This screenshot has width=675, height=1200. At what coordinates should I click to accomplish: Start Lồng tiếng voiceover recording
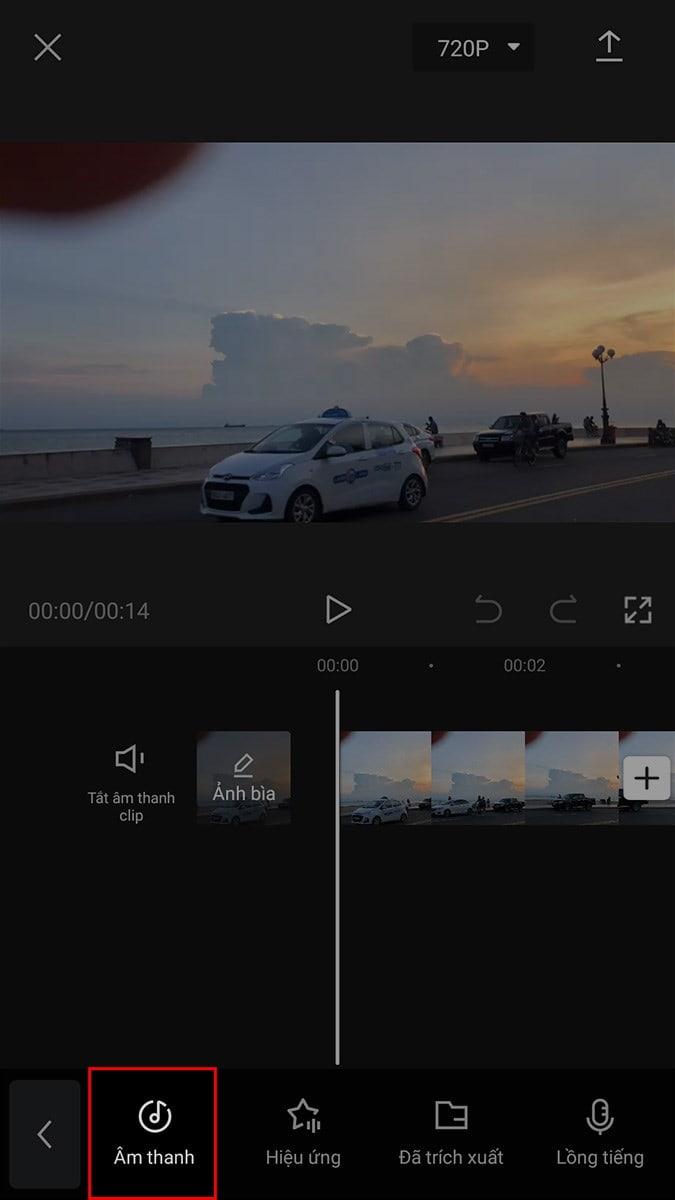pos(599,1133)
